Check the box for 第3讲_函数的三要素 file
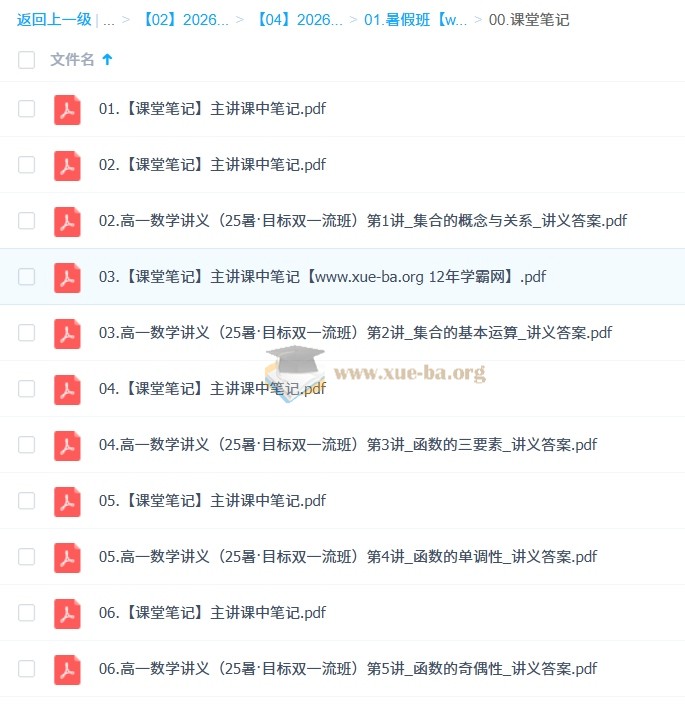 [26, 445]
